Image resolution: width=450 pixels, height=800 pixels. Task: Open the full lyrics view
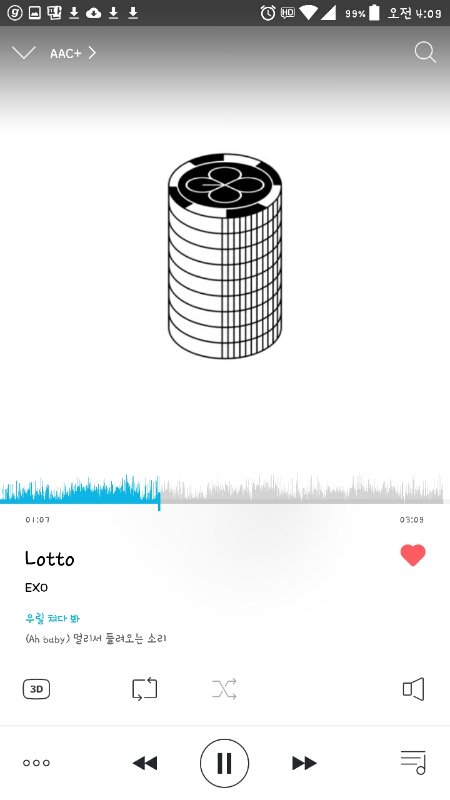tap(96, 629)
